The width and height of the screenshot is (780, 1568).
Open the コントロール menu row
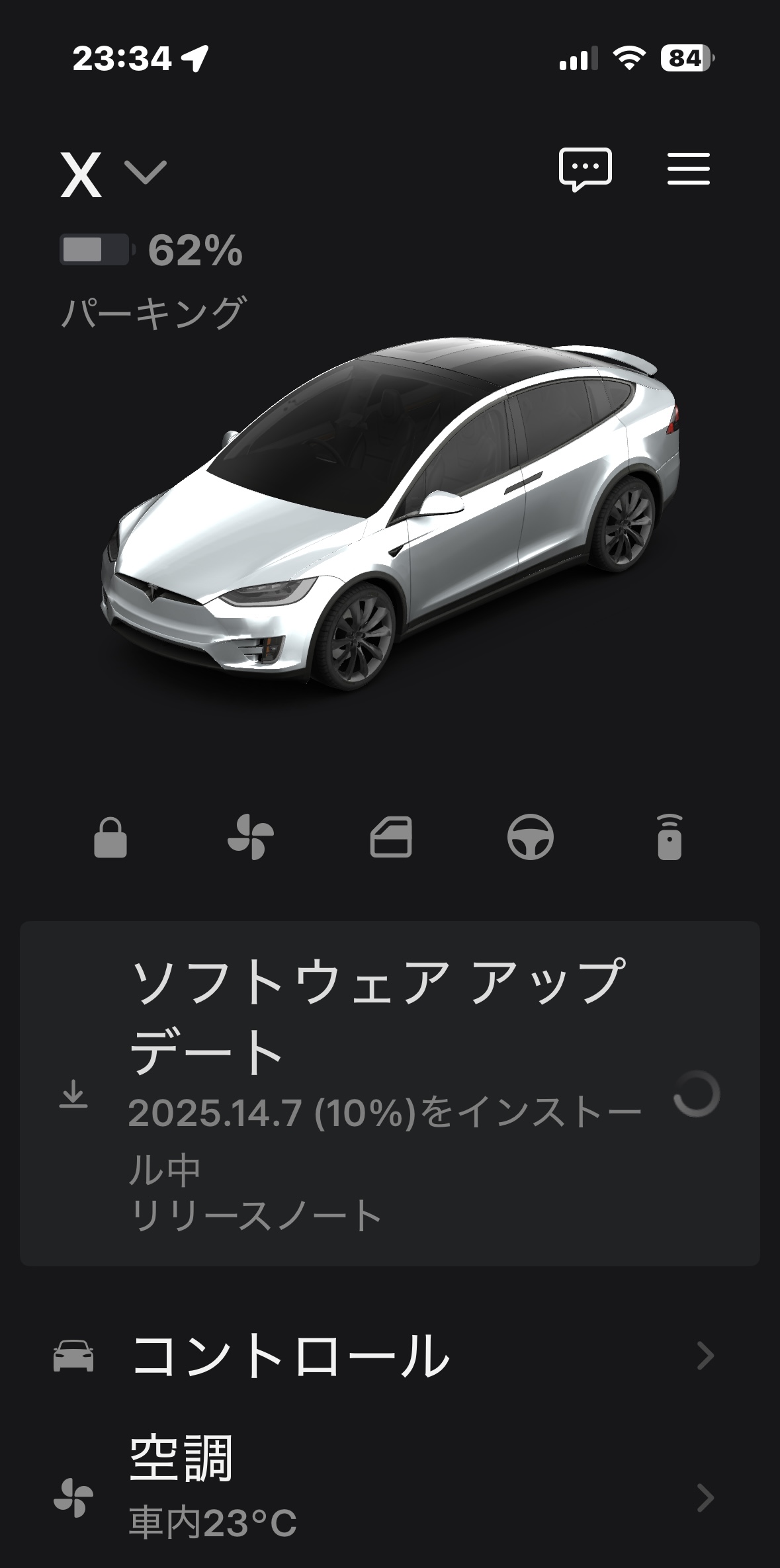click(x=390, y=1356)
